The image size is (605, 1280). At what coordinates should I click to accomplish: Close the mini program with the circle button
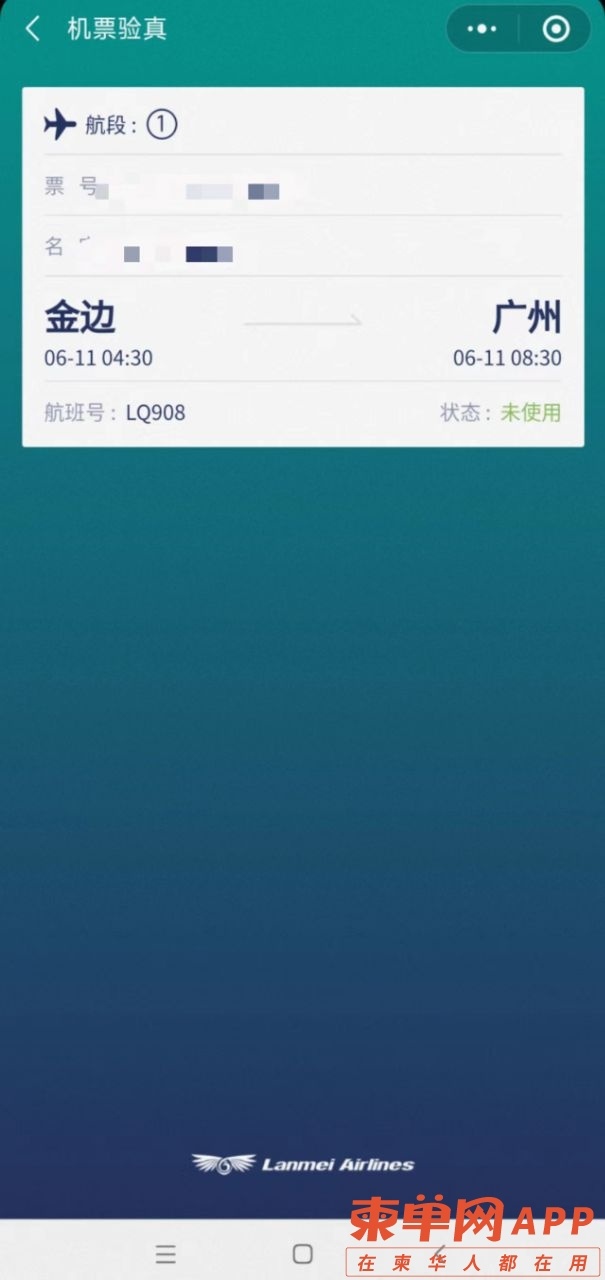[x=556, y=29]
